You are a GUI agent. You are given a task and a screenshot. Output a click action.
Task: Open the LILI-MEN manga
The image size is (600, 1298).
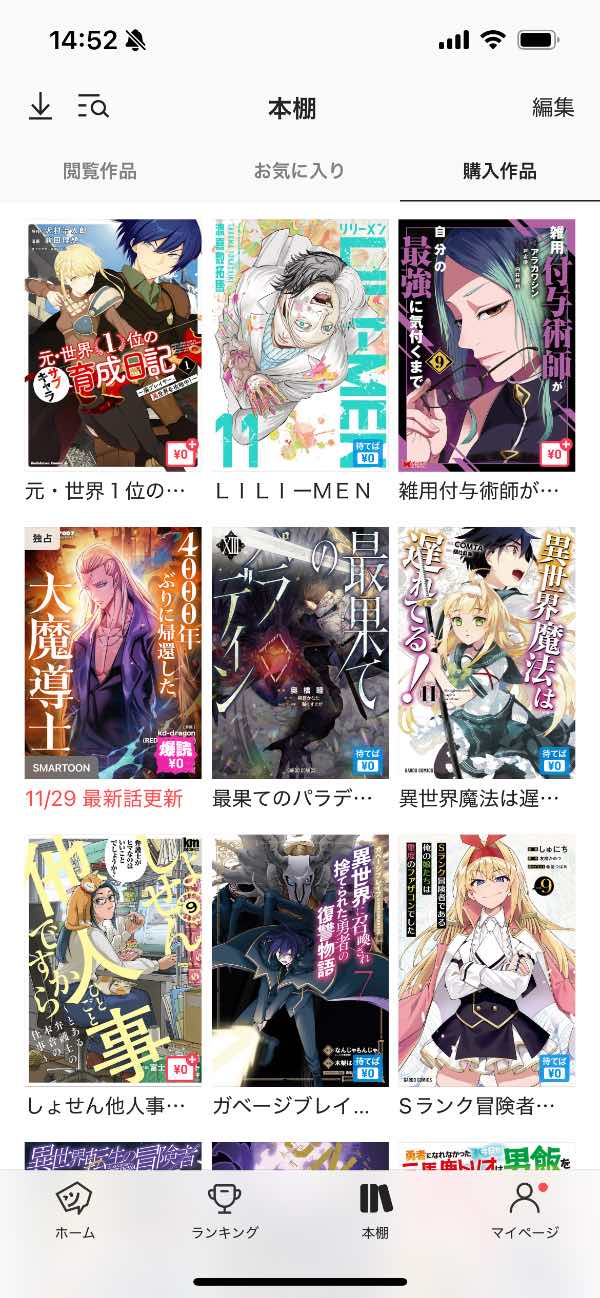[299, 345]
